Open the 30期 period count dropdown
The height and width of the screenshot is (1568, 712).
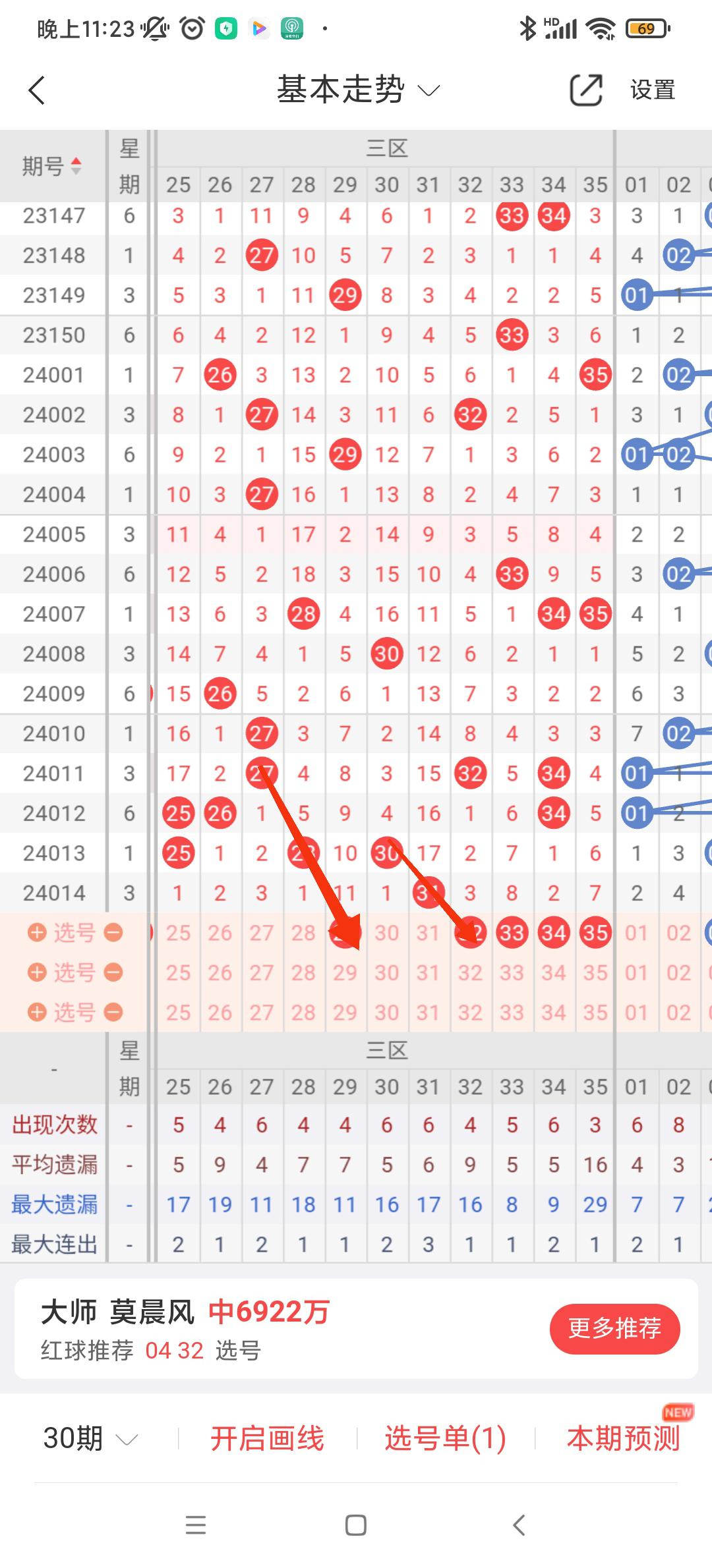[x=90, y=1439]
